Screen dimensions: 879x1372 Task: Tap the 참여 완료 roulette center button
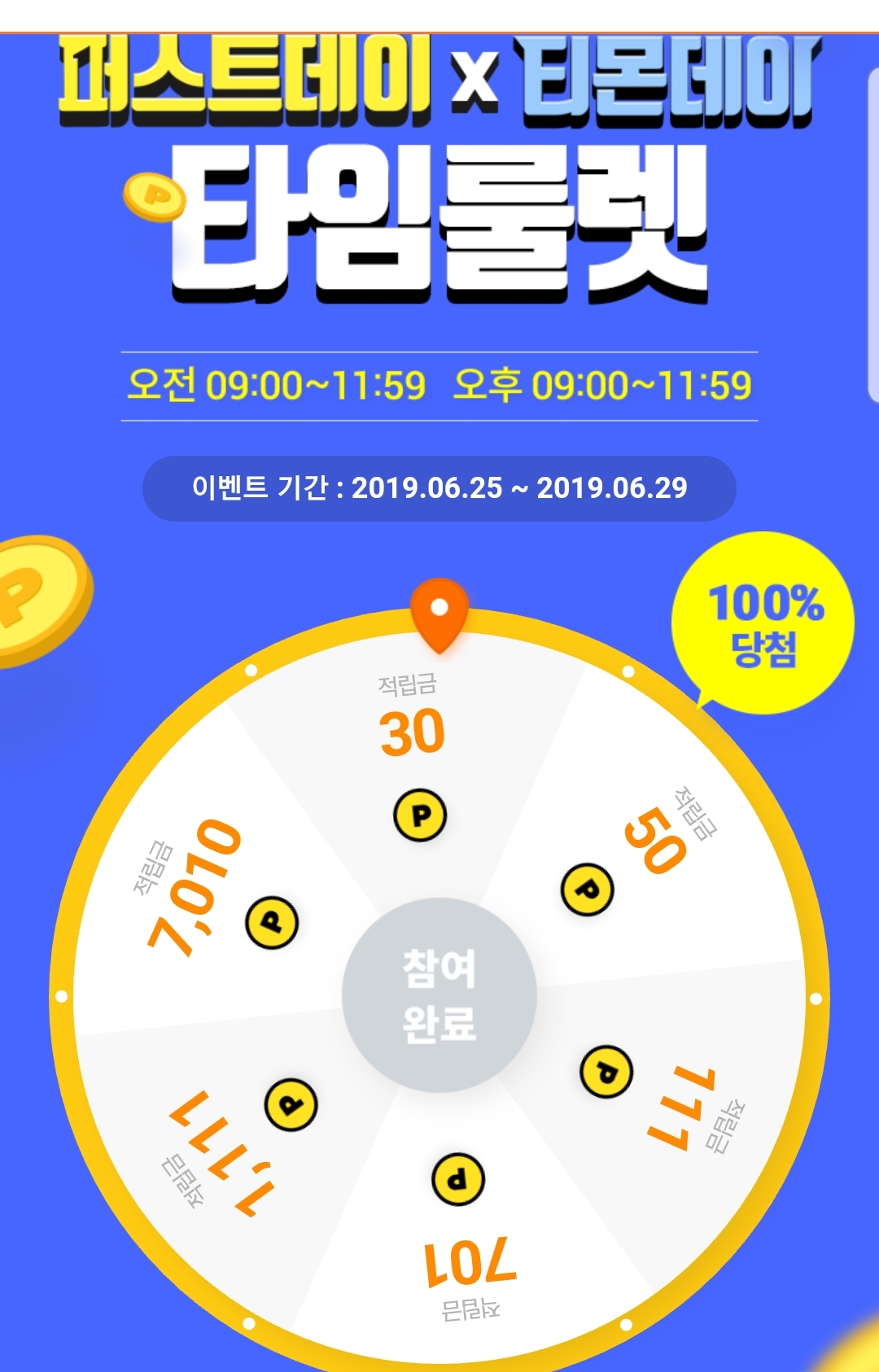[439, 994]
